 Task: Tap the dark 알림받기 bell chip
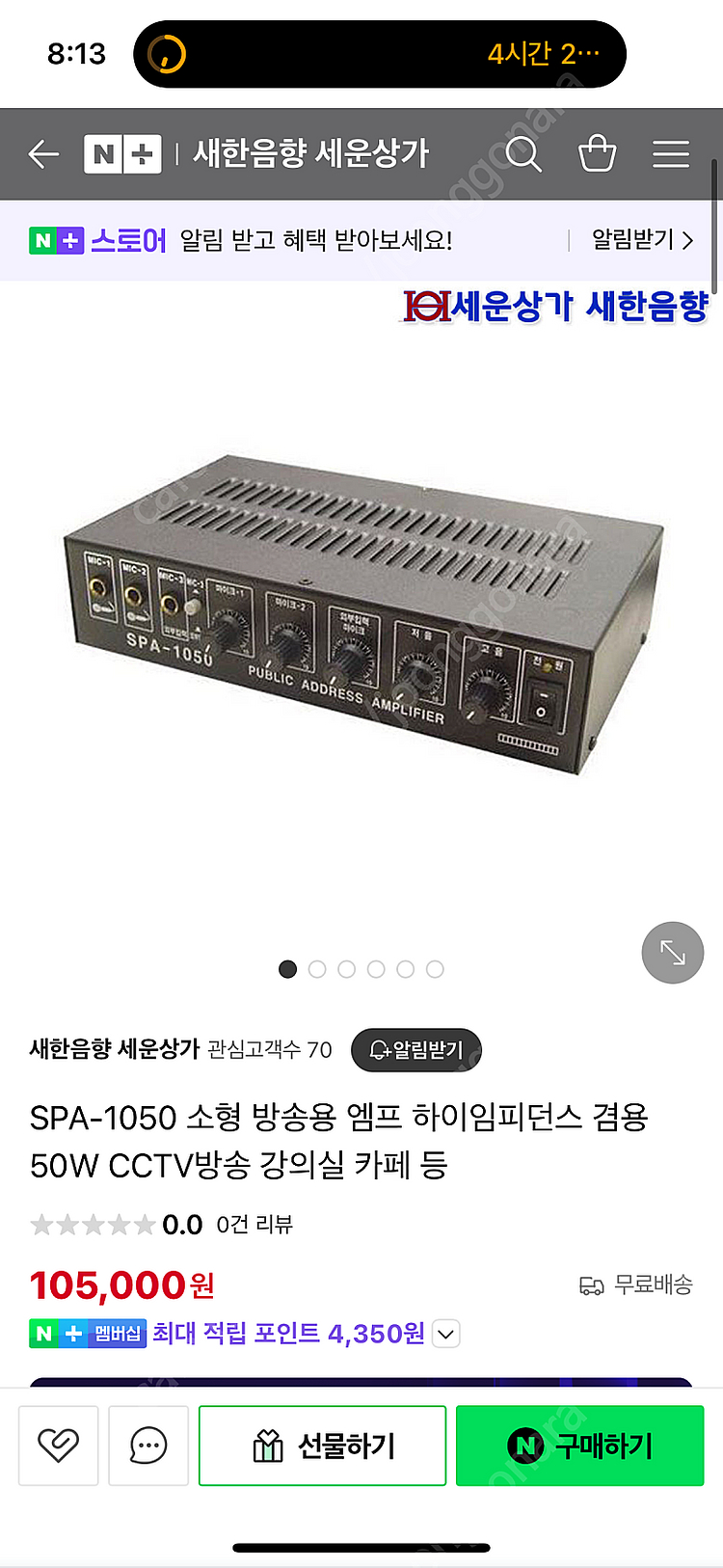pyautogui.click(x=416, y=1049)
